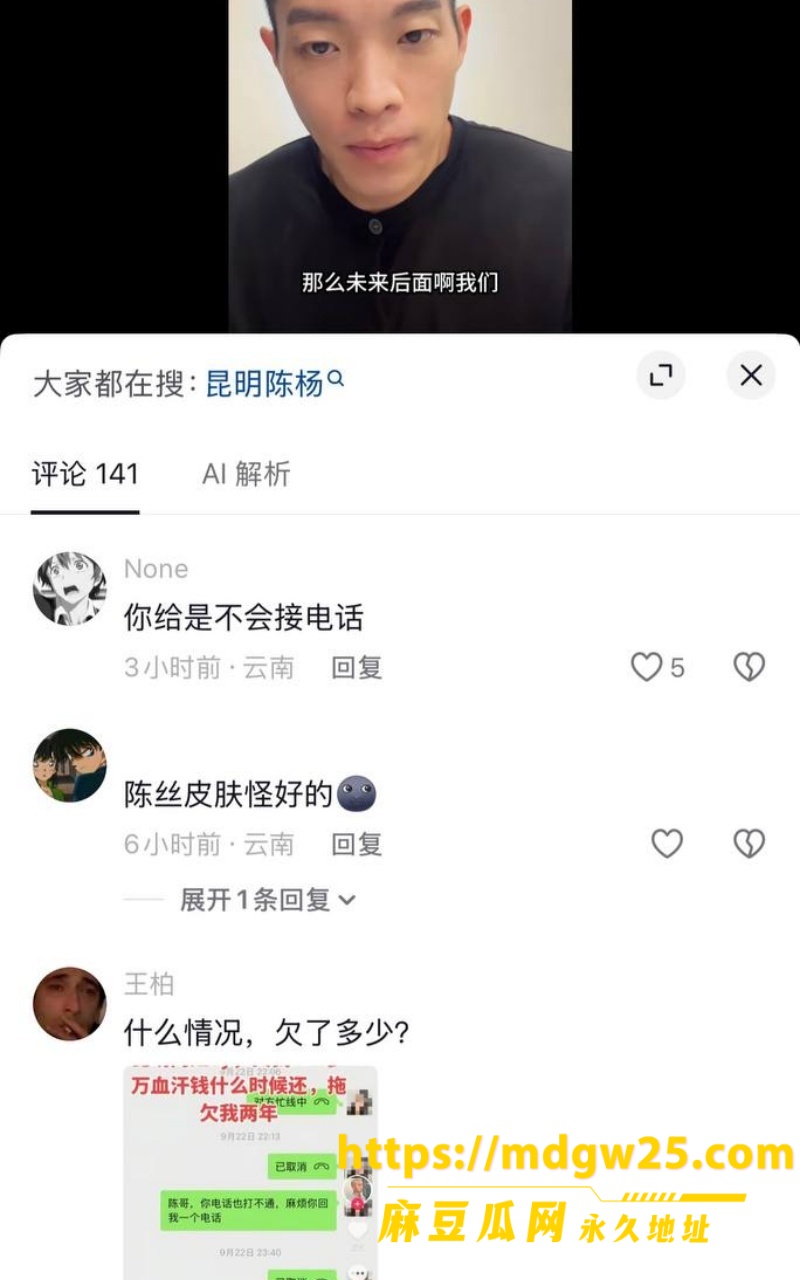
Task: Open None's profile avatar
Action: [x=70, y=589]
